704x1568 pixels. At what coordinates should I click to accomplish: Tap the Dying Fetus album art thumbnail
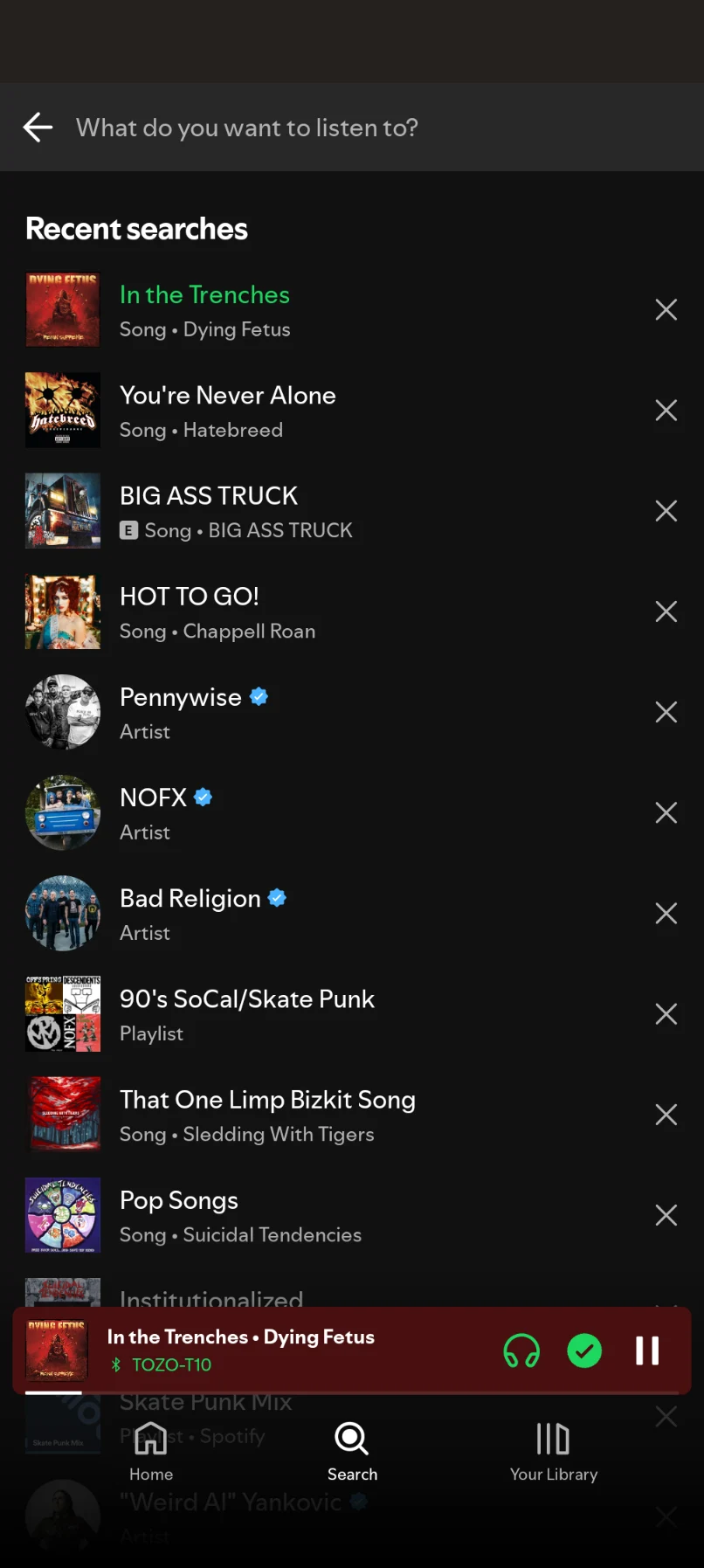tap(56, 1349)
